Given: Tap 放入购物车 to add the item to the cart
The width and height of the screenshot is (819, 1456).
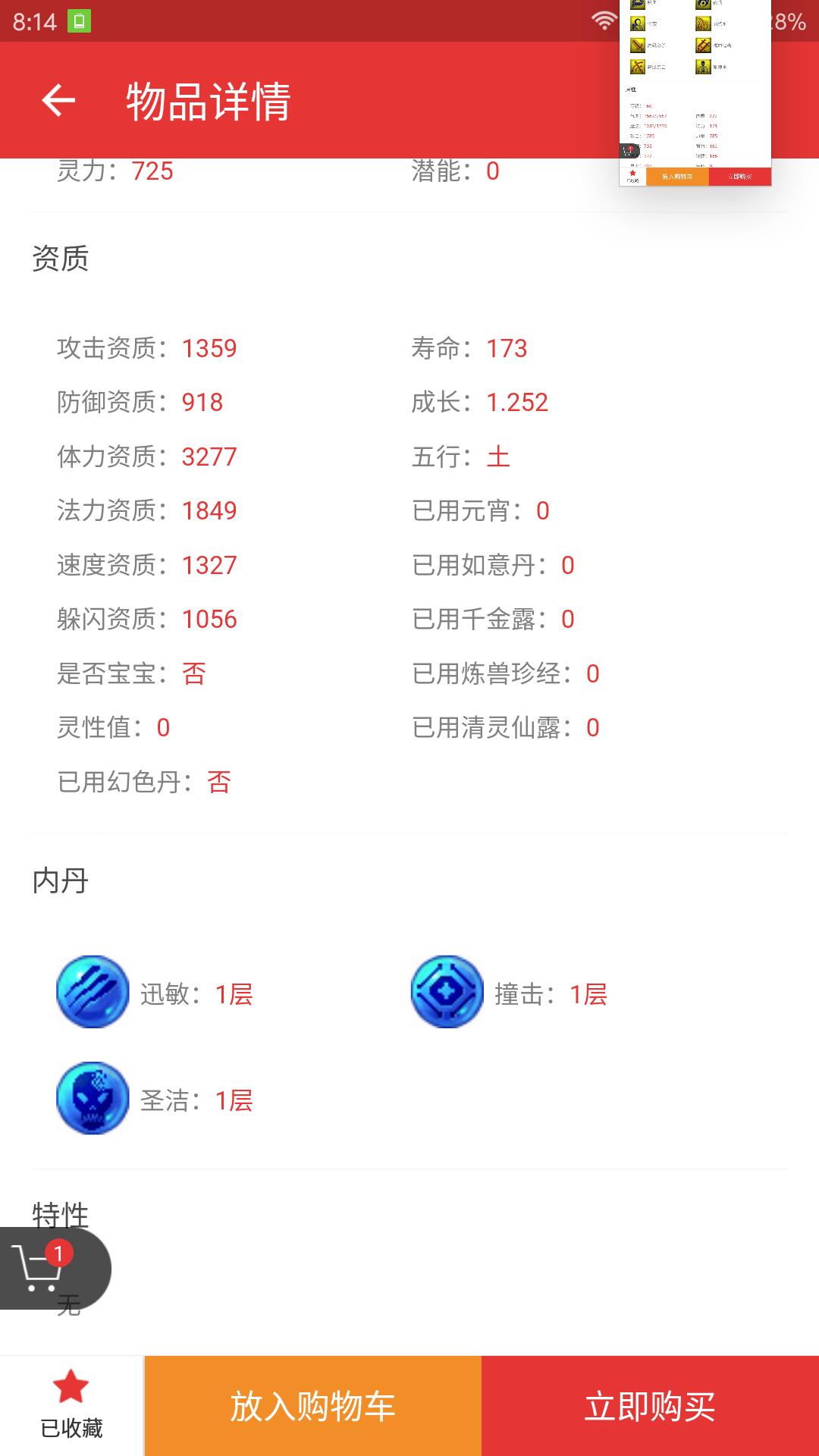Looking at the screenshot, I should (312, 1406).
